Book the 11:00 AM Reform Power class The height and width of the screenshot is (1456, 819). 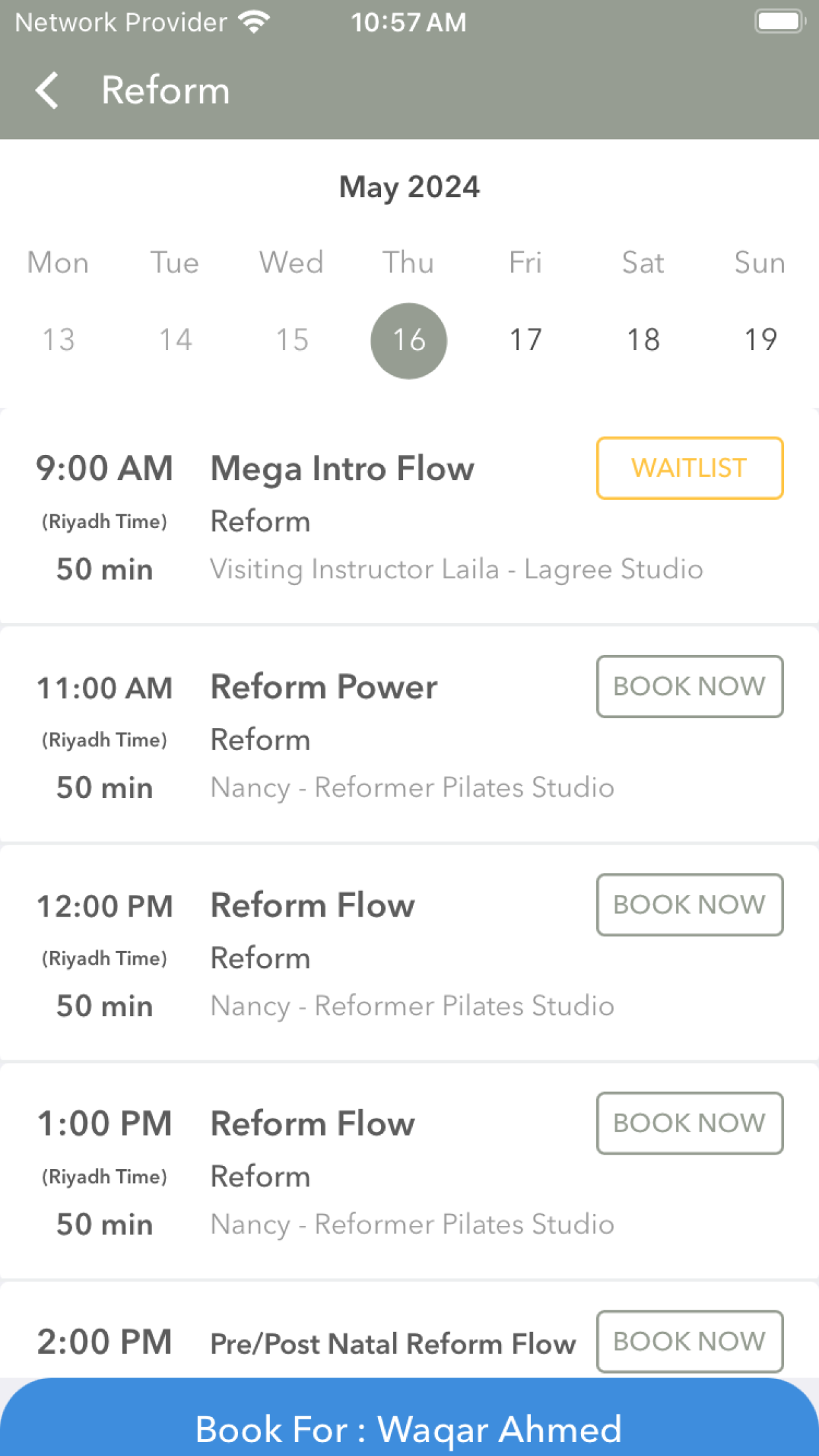690,686
